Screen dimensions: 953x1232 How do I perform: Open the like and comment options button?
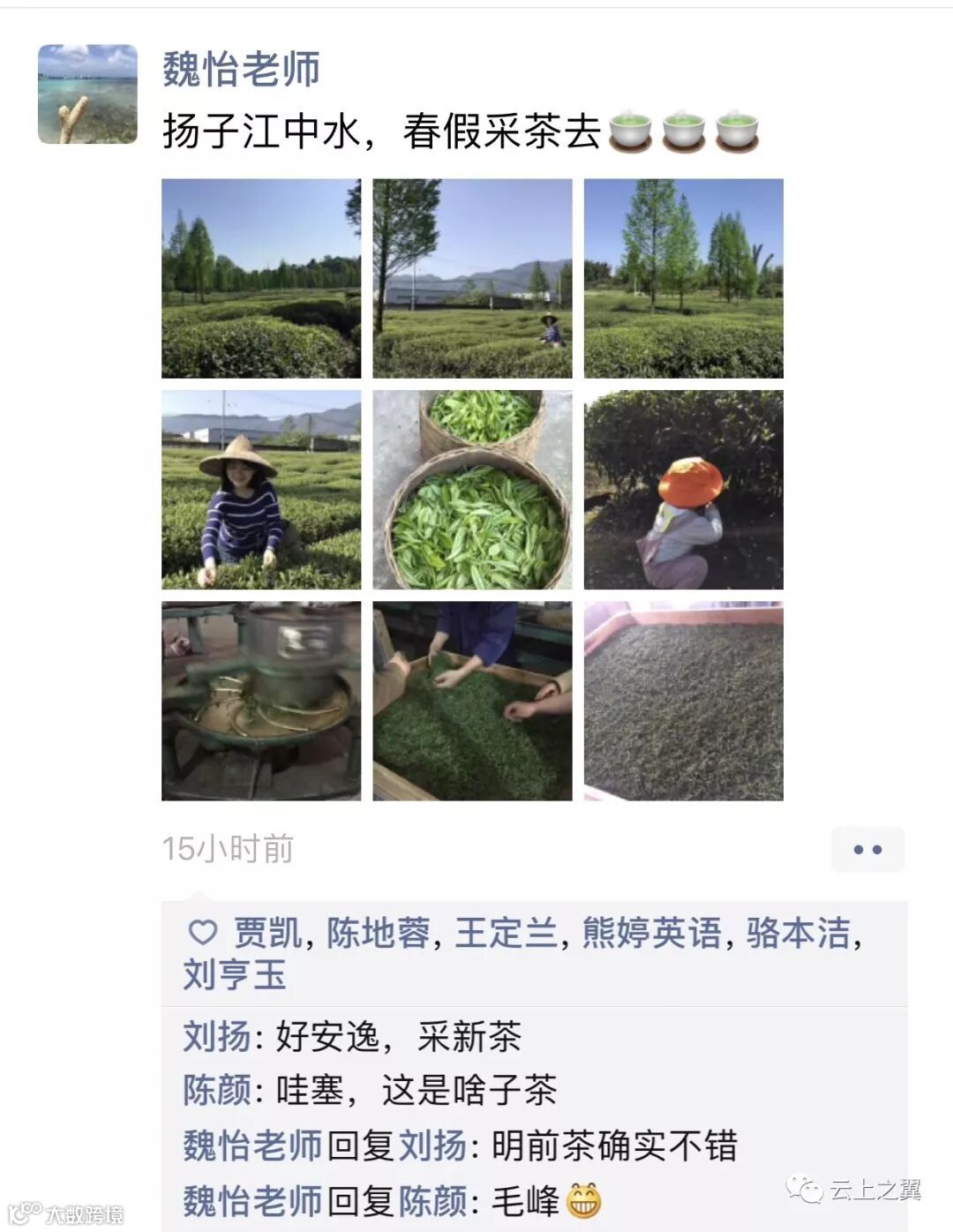coord(867,850)
